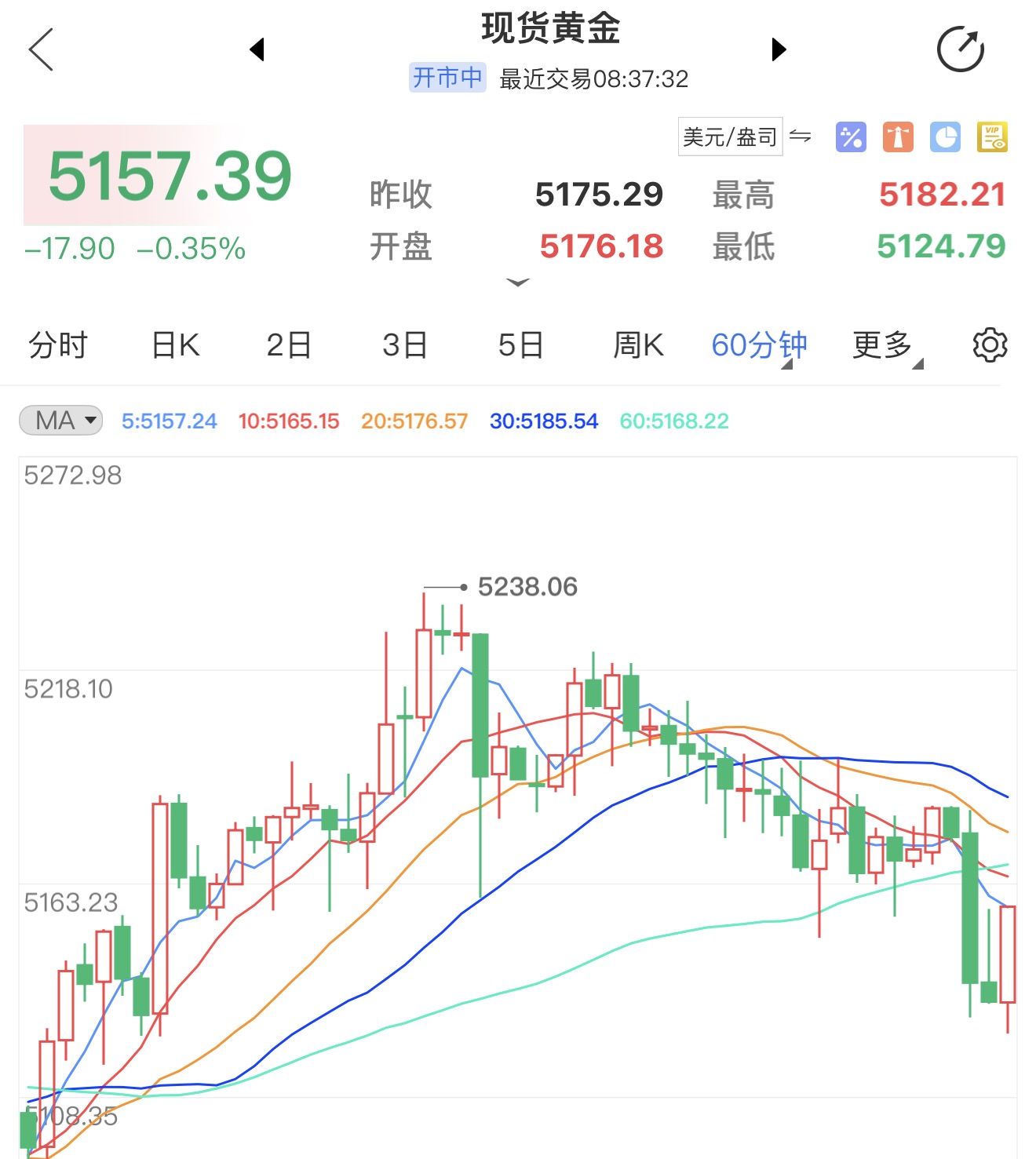Screen dimensions: 1036x1159
Task: Open the MA indicator selector
Action: 61,421
